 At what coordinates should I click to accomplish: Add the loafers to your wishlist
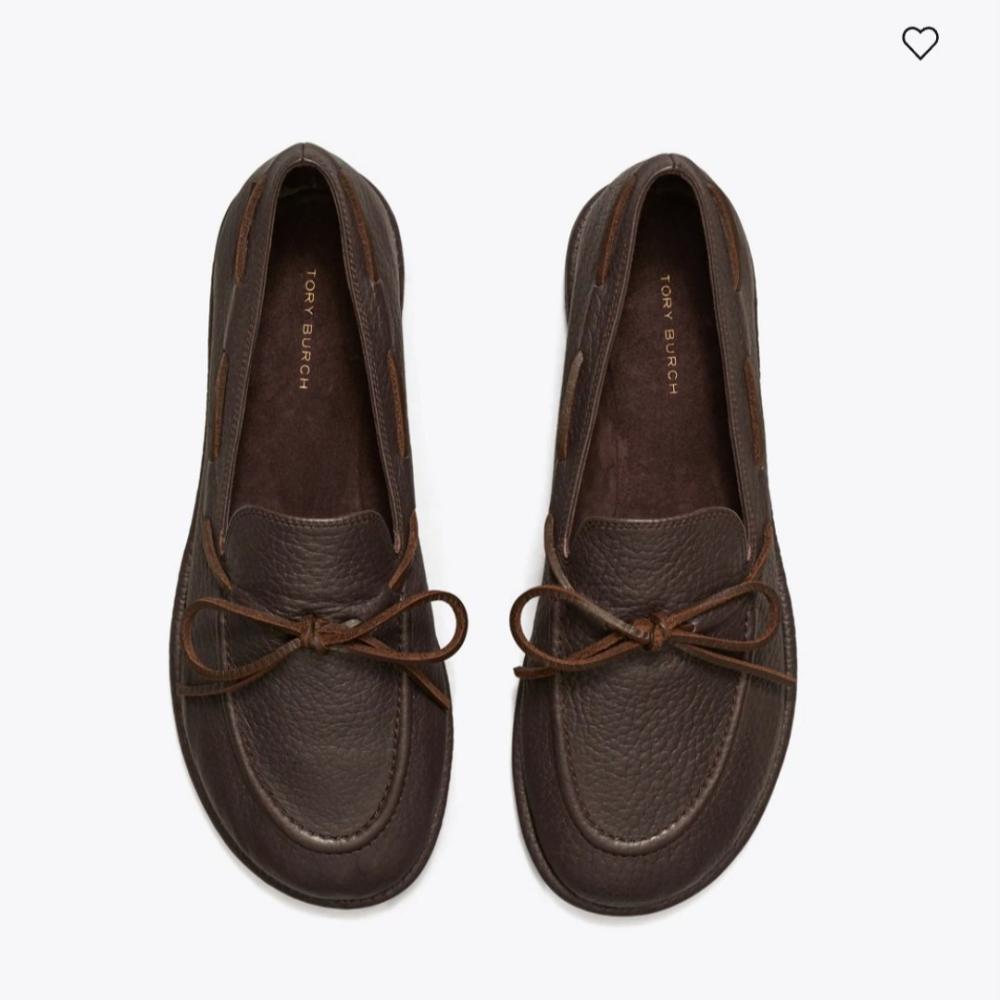click(920, 43)
